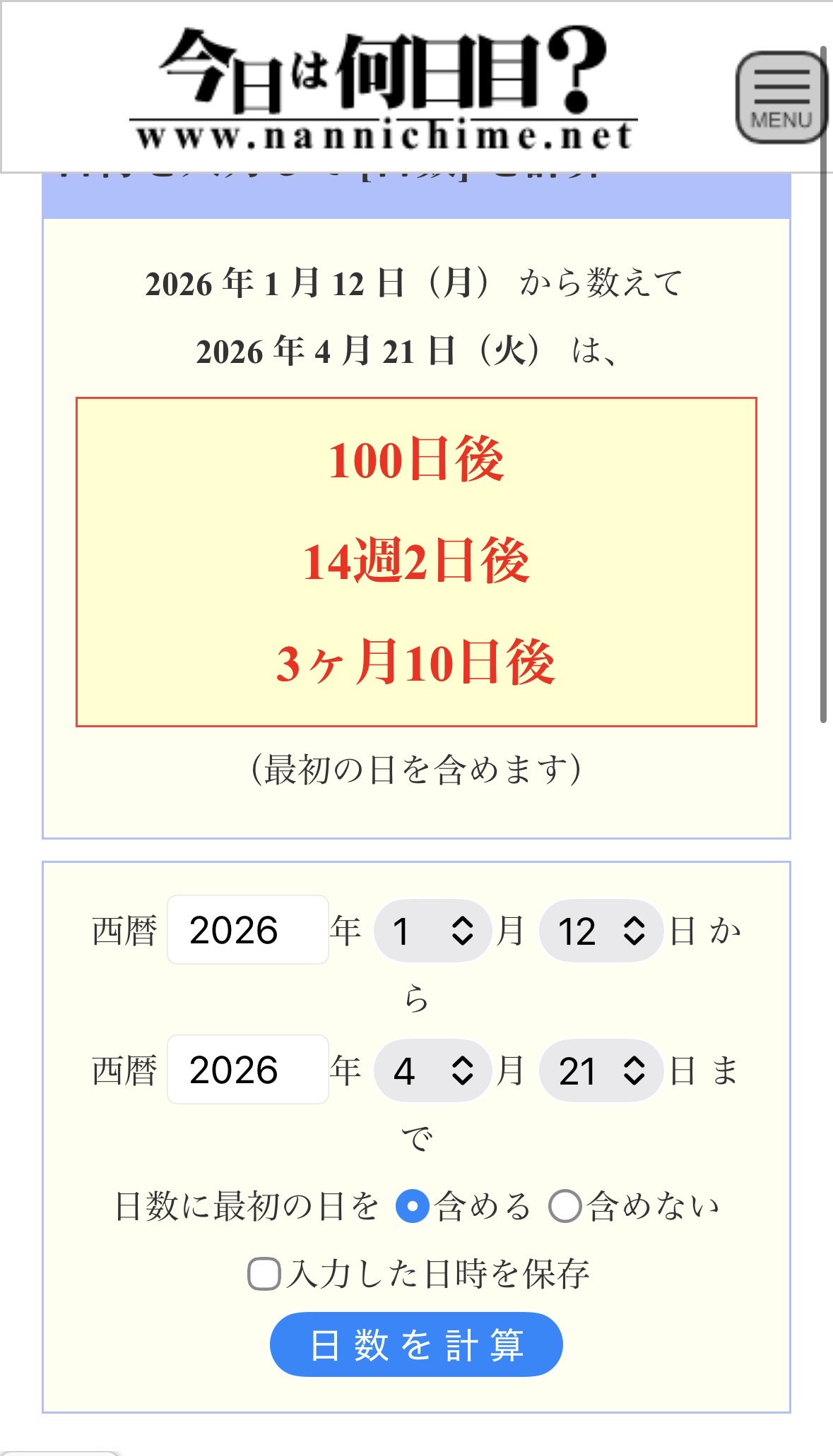The image size is (833, 1456).
Task: Tap the start year field showing 2026
Action: coord(247,930)
